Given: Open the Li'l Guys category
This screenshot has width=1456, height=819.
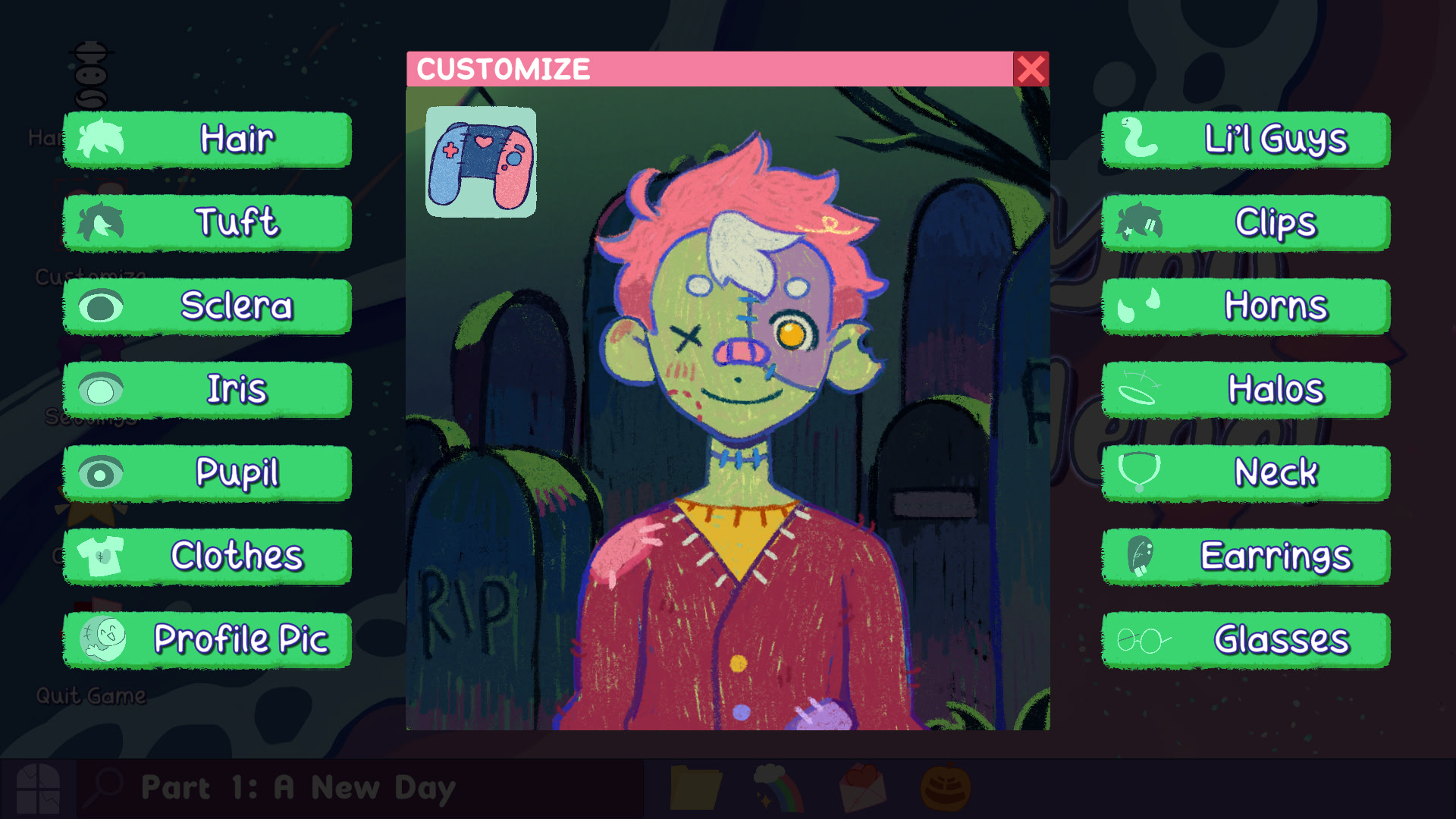Looking at the screenshot, I should coord(1245,140).
